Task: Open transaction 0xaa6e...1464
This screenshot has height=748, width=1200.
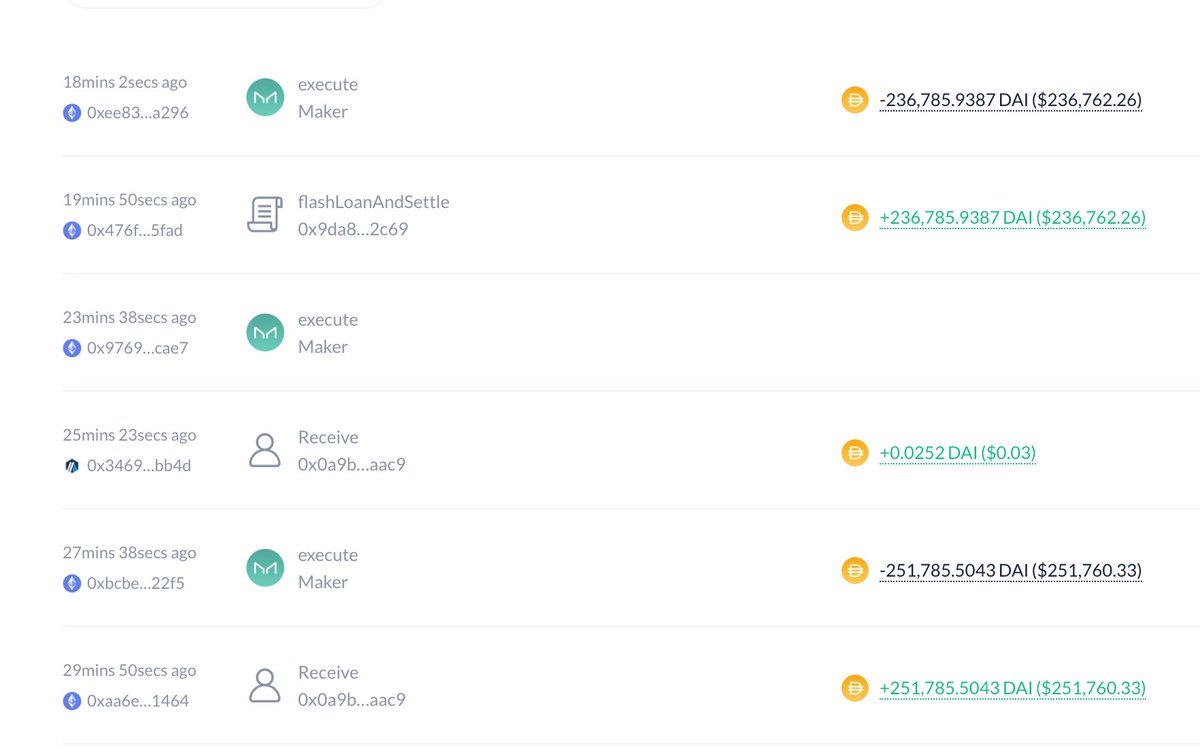Action: click(137, 701)
